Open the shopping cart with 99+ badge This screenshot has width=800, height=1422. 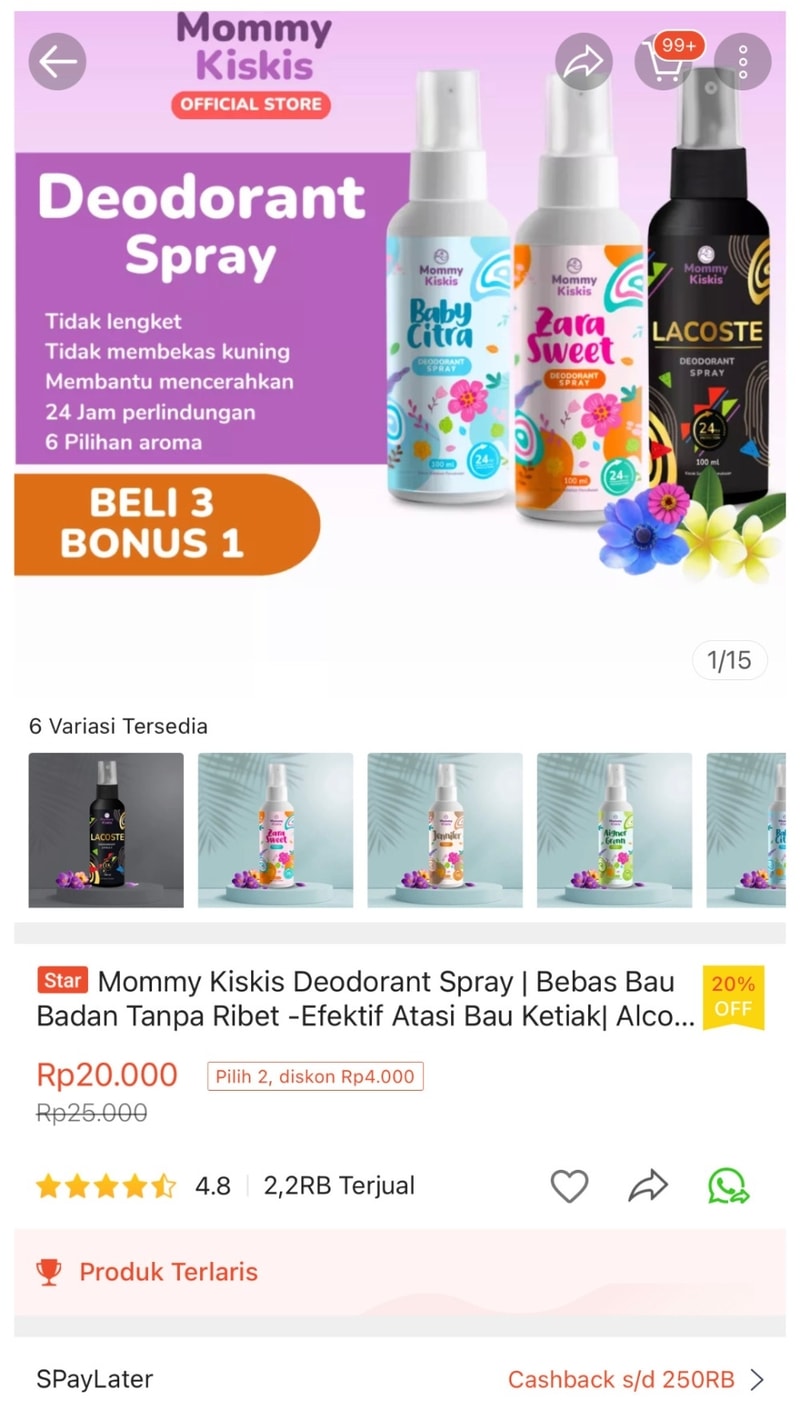click(x=663, y=62)
